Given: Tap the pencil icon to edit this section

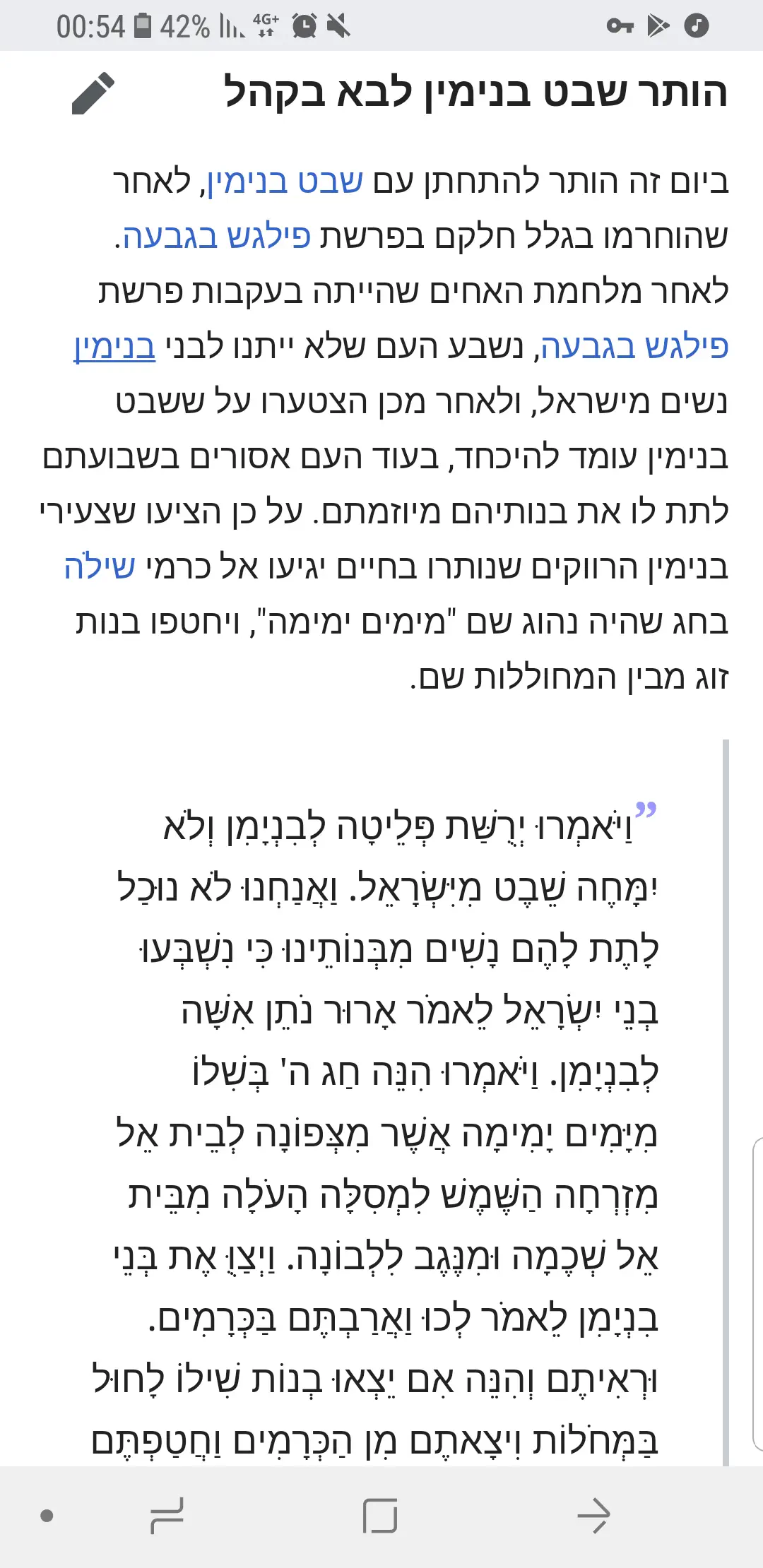Looking at the screenshot, I should (93, 93).
